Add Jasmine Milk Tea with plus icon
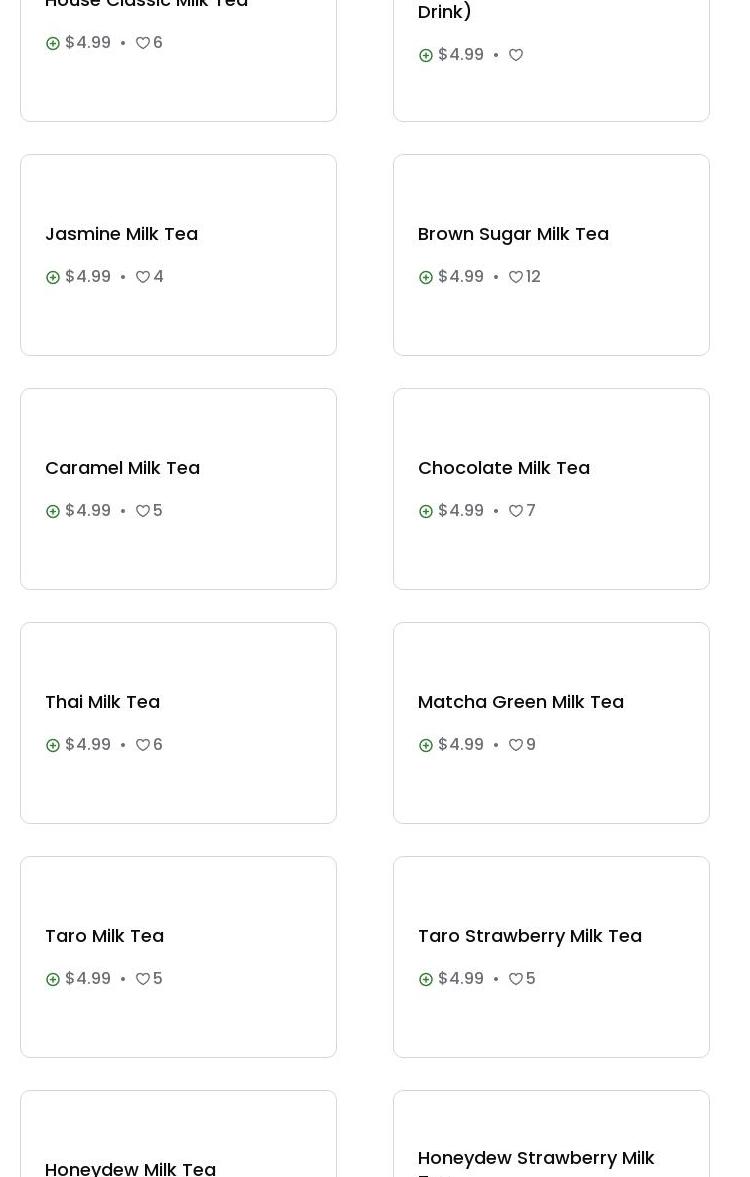 [53, 277]
